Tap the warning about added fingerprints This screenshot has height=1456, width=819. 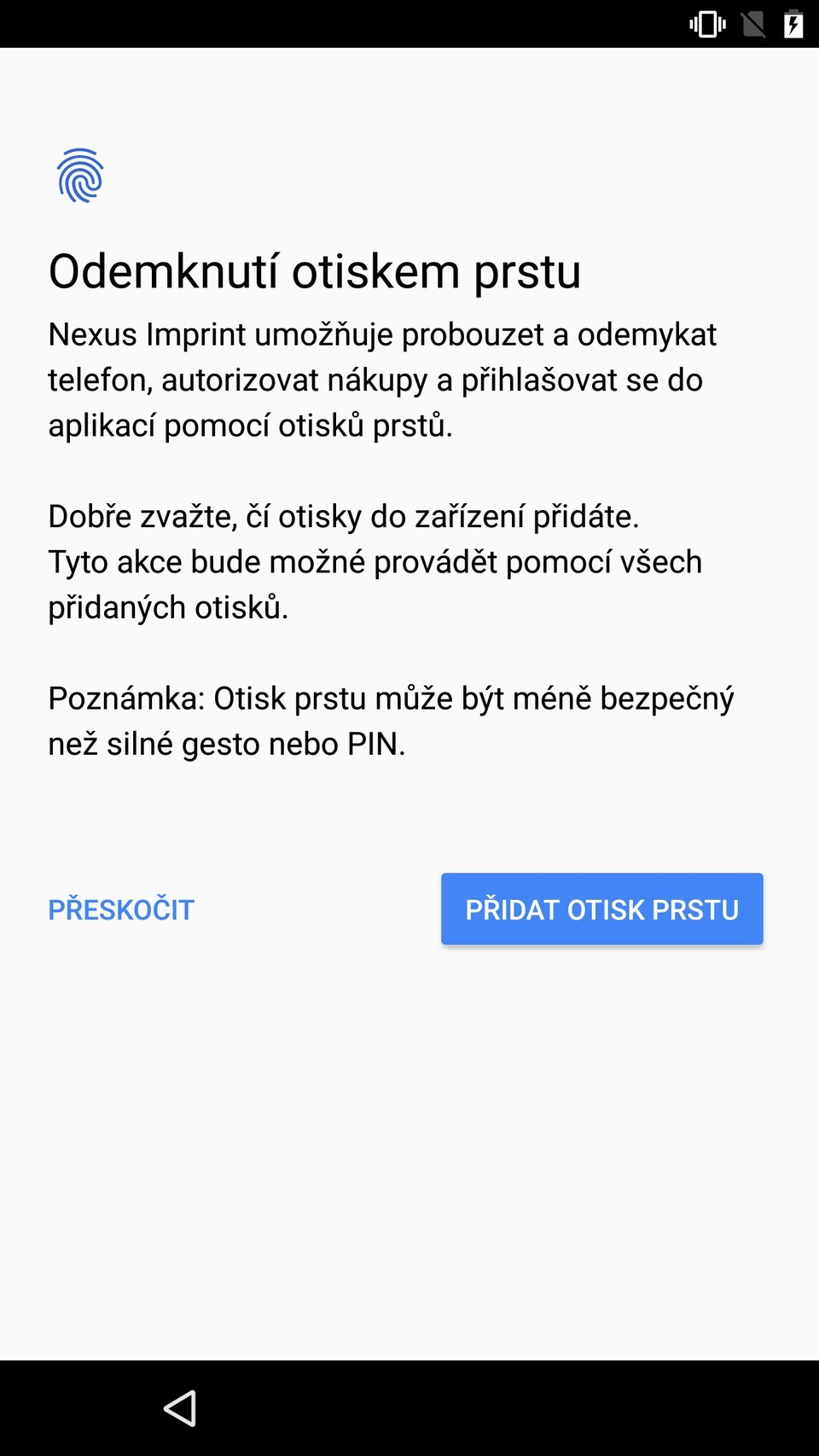(x=375, y=560)
